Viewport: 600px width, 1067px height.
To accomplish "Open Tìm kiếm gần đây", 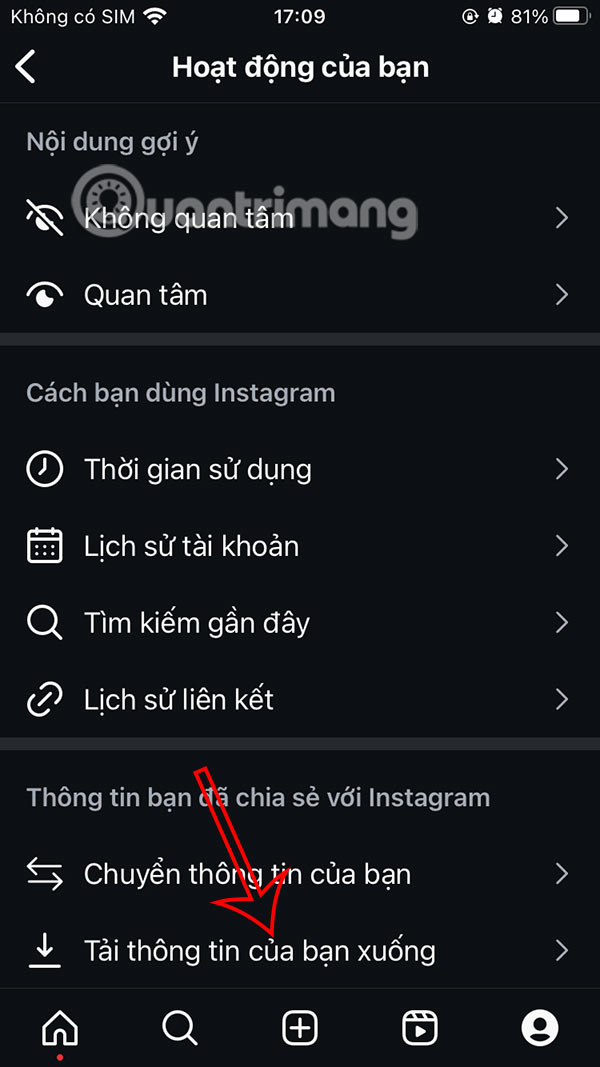I will pos(300,623).
